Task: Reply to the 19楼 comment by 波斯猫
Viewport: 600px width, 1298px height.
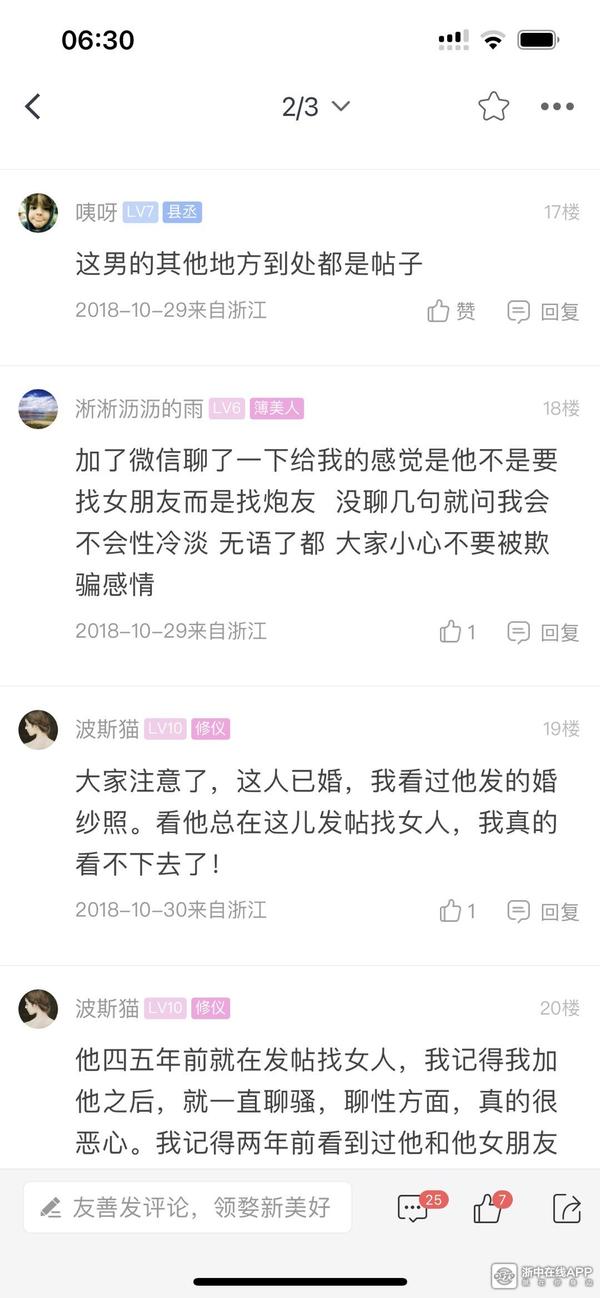Action: coord(543,910)
